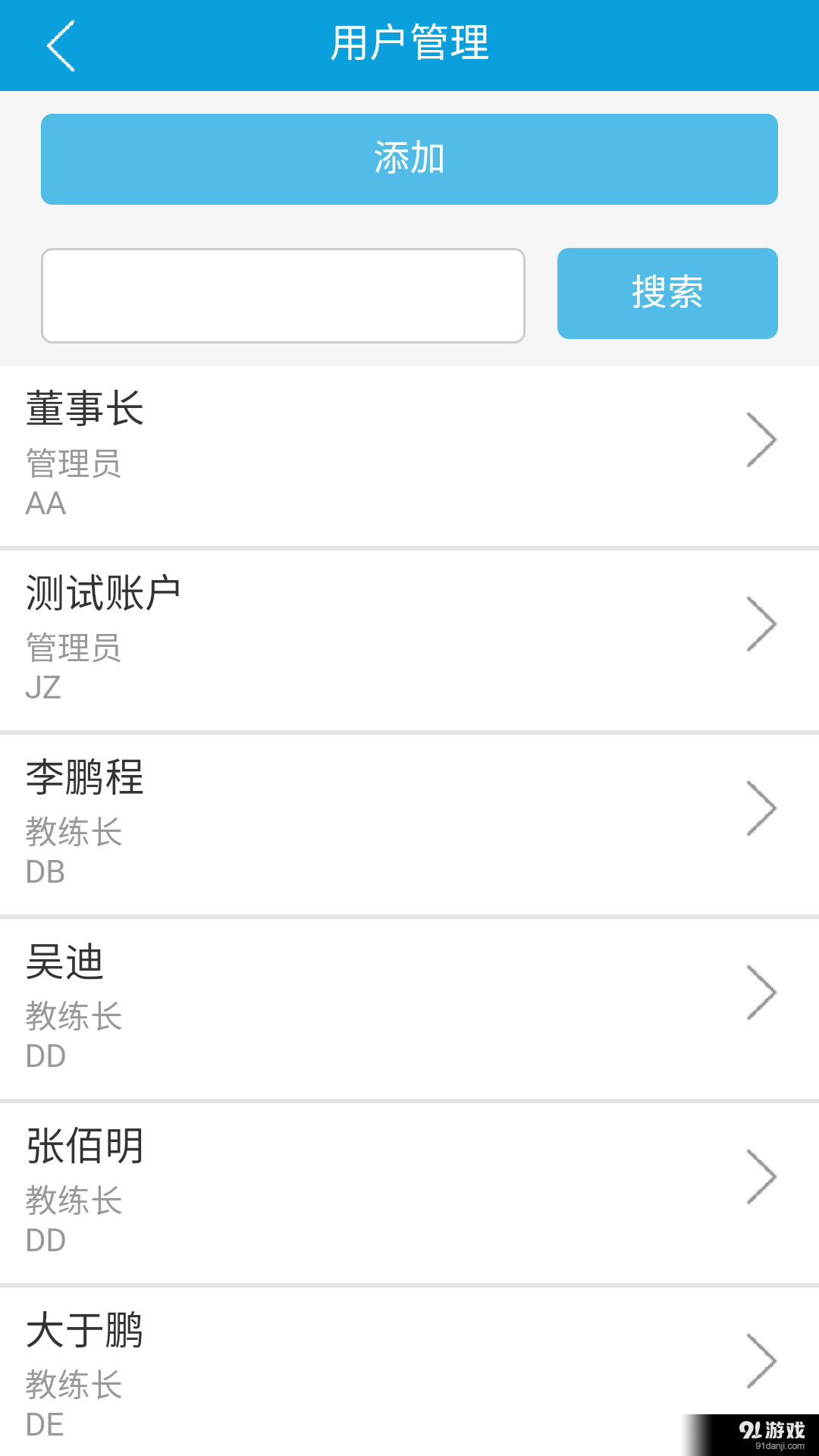
Task: Tap the back arrow to leave 用户管理
Action: click(60, 45)
